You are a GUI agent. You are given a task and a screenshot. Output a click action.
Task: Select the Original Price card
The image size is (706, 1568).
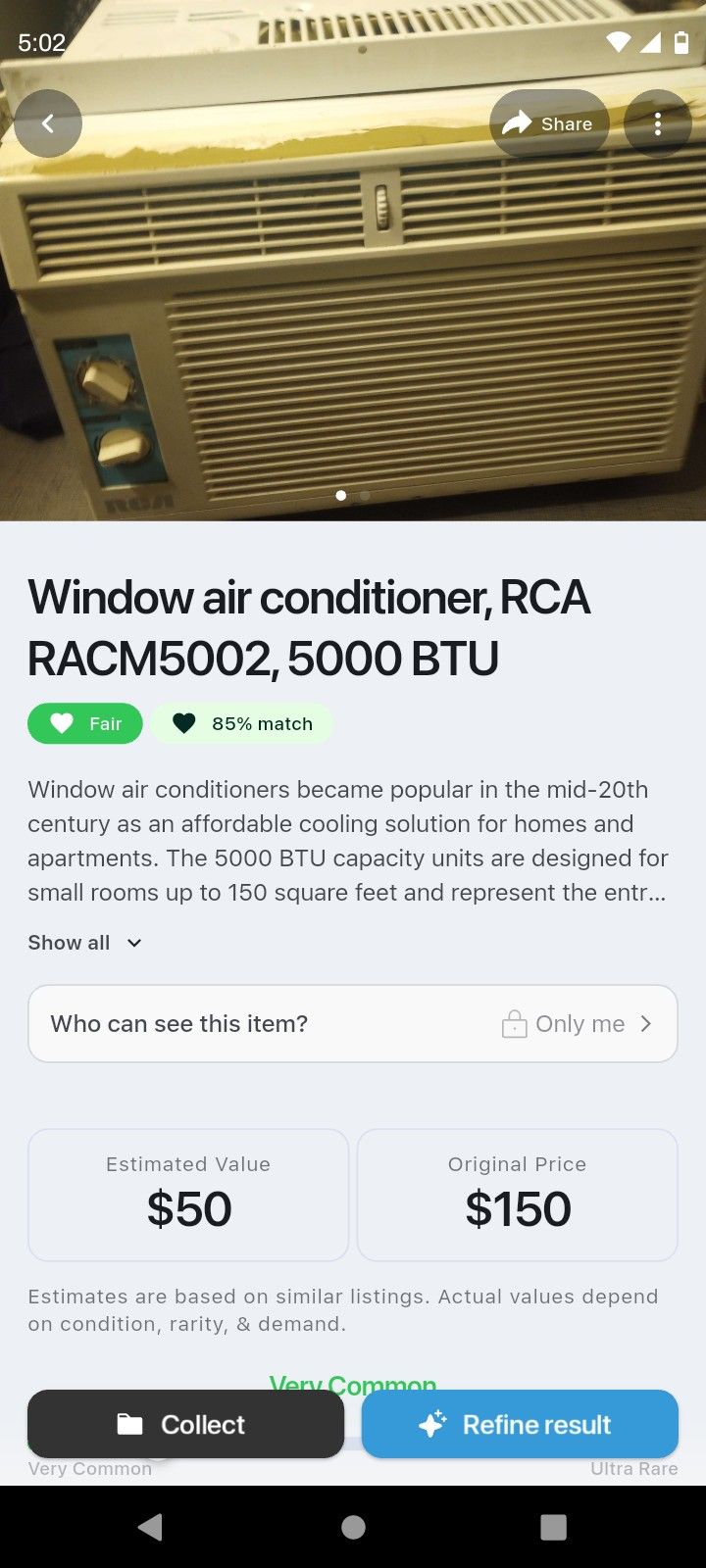tap(517, 1194)
